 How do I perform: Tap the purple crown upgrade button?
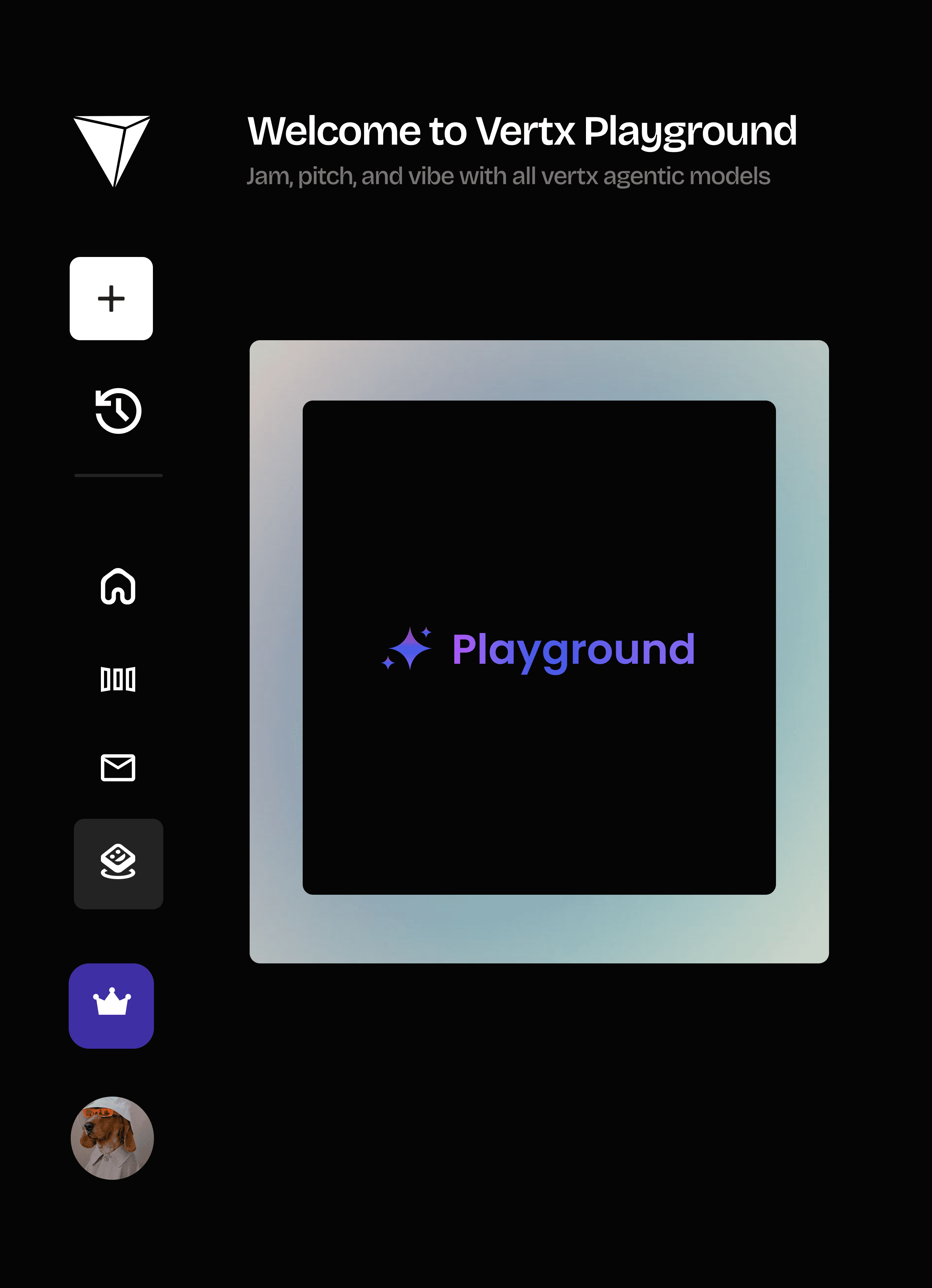pos(111,1006)
